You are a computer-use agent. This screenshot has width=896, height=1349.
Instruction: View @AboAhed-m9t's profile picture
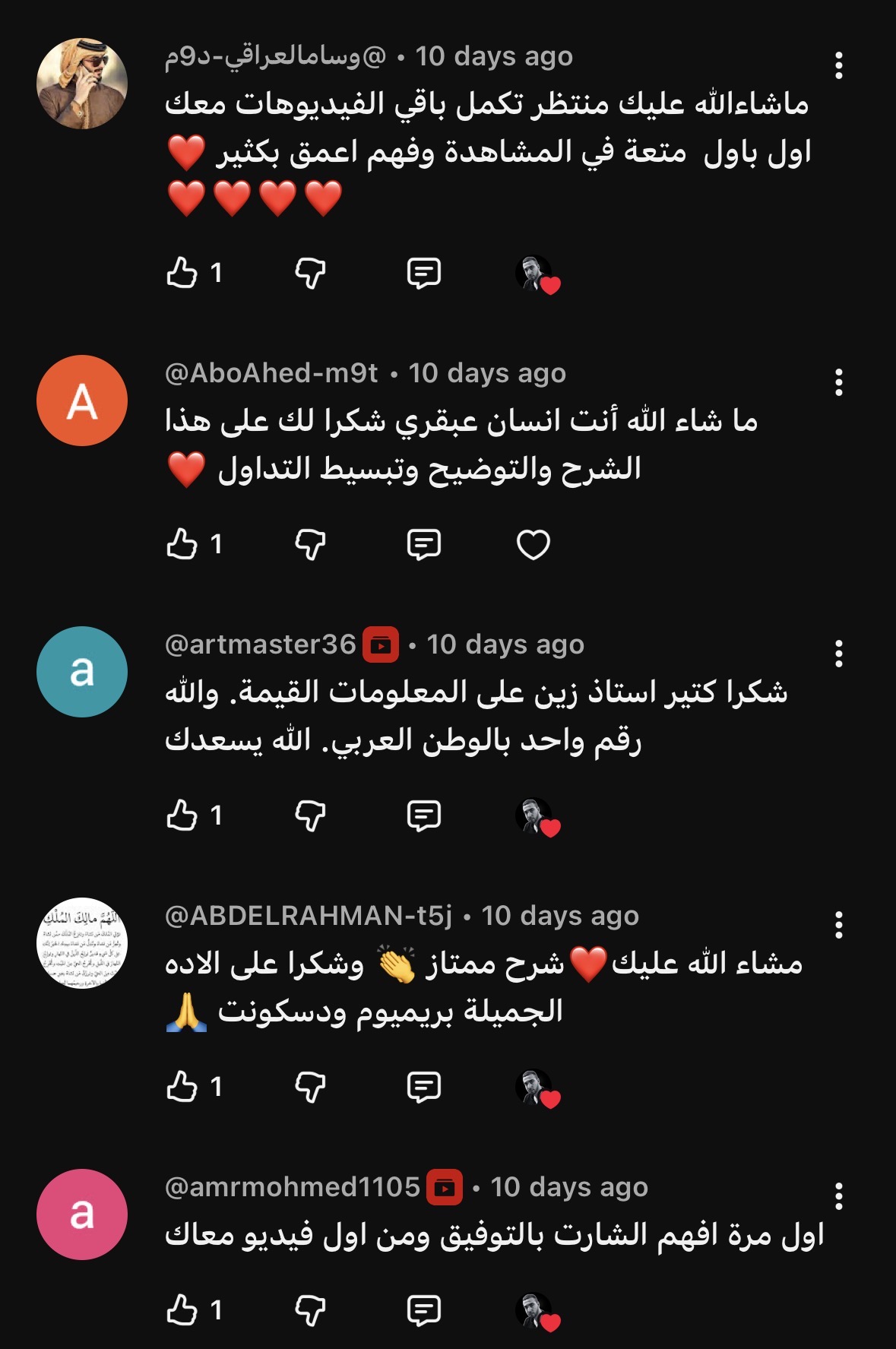[x=82, y=401]
